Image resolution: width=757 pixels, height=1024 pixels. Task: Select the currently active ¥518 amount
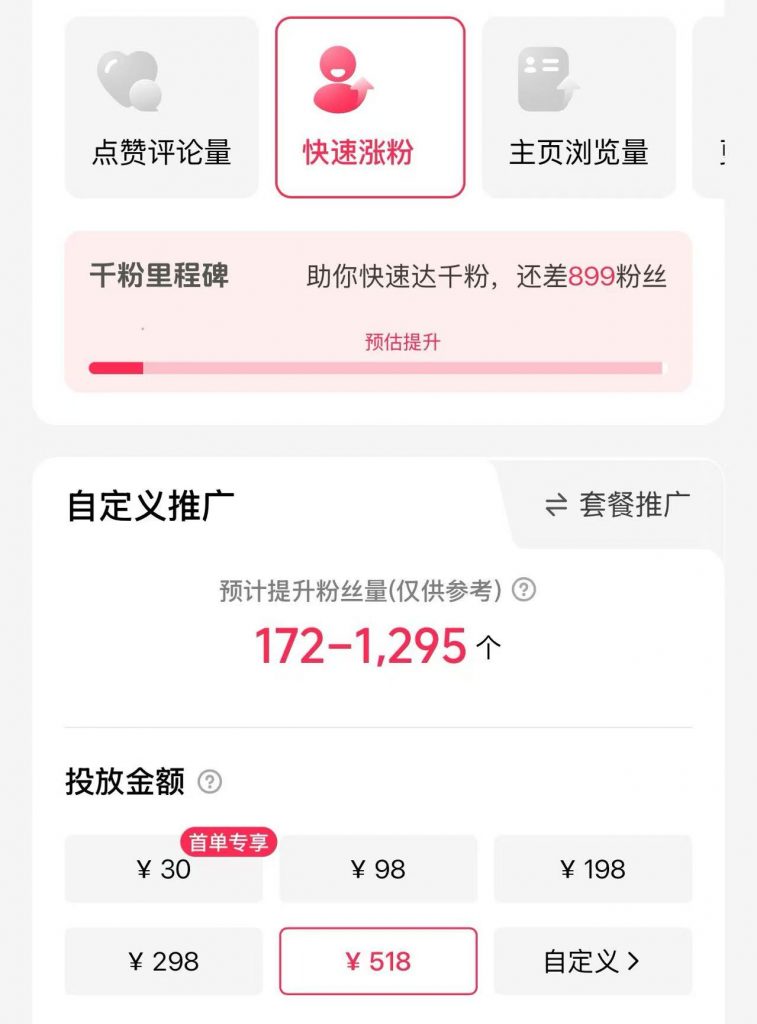pyautogui.click(x=379, y=961)
